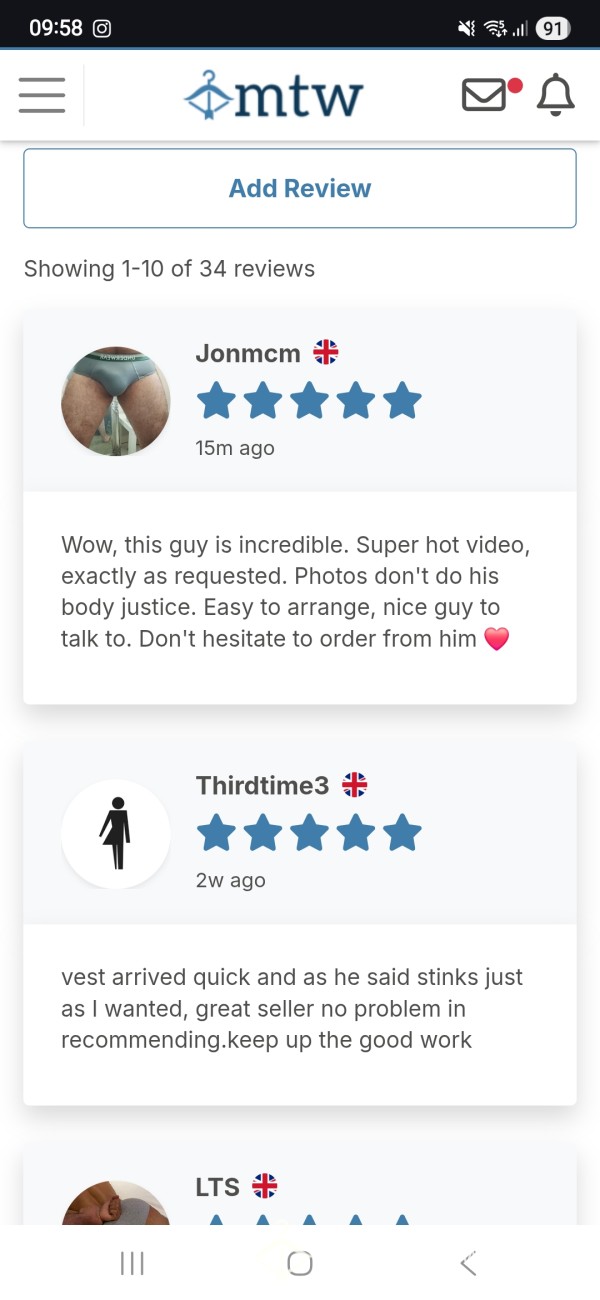
Task: Open recent apps from the navigation bar
Action: (x=132, y=1263)
